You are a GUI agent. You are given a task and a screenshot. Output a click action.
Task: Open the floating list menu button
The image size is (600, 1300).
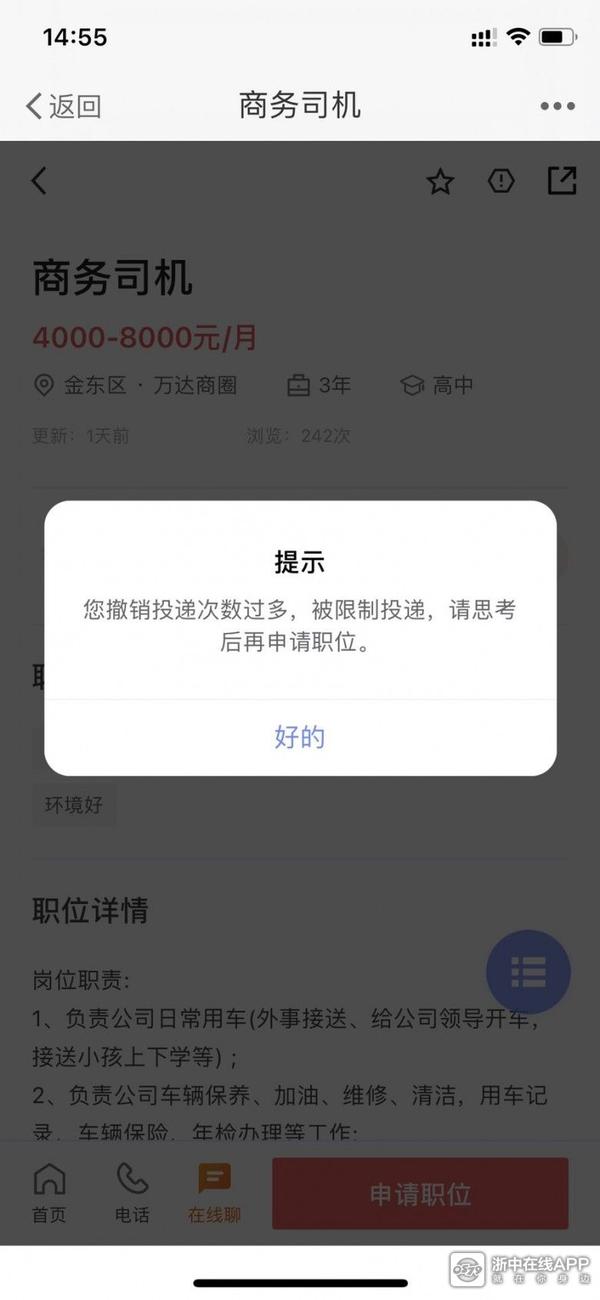click(x=528, y=970)
